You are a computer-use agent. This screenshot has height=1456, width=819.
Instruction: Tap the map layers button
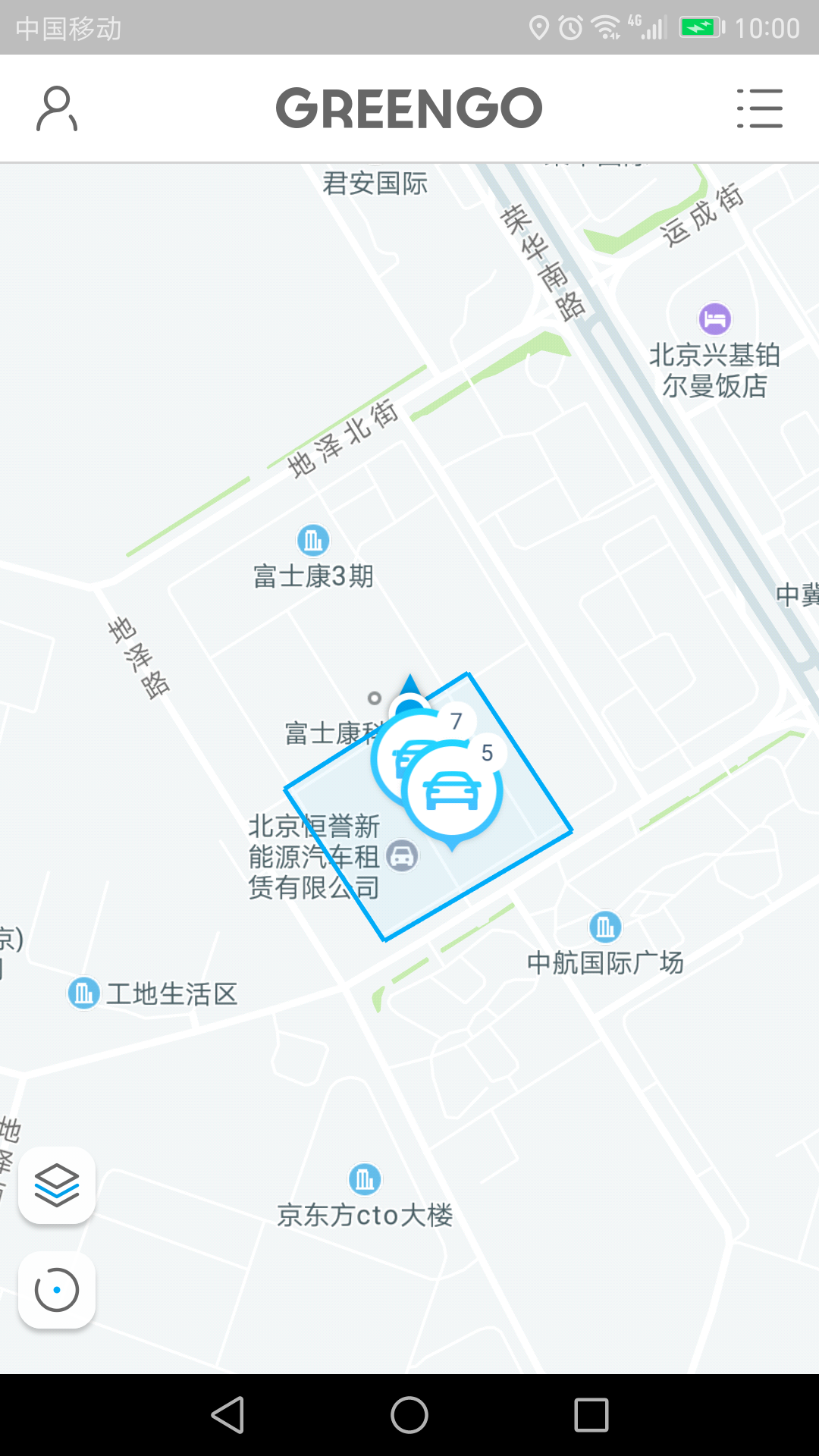[57, 1185]
